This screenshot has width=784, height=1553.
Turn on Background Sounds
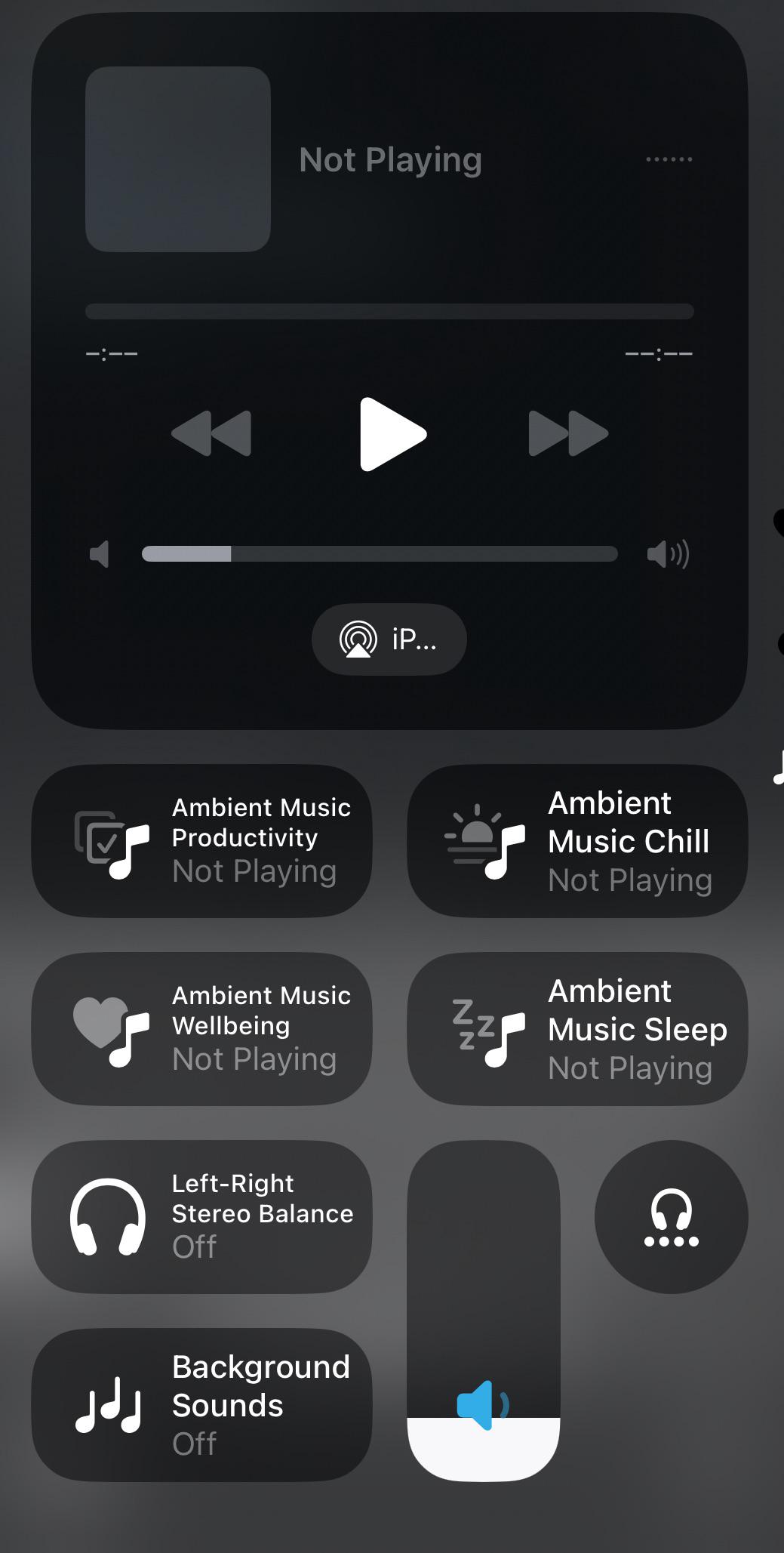tap(201, 1405)
